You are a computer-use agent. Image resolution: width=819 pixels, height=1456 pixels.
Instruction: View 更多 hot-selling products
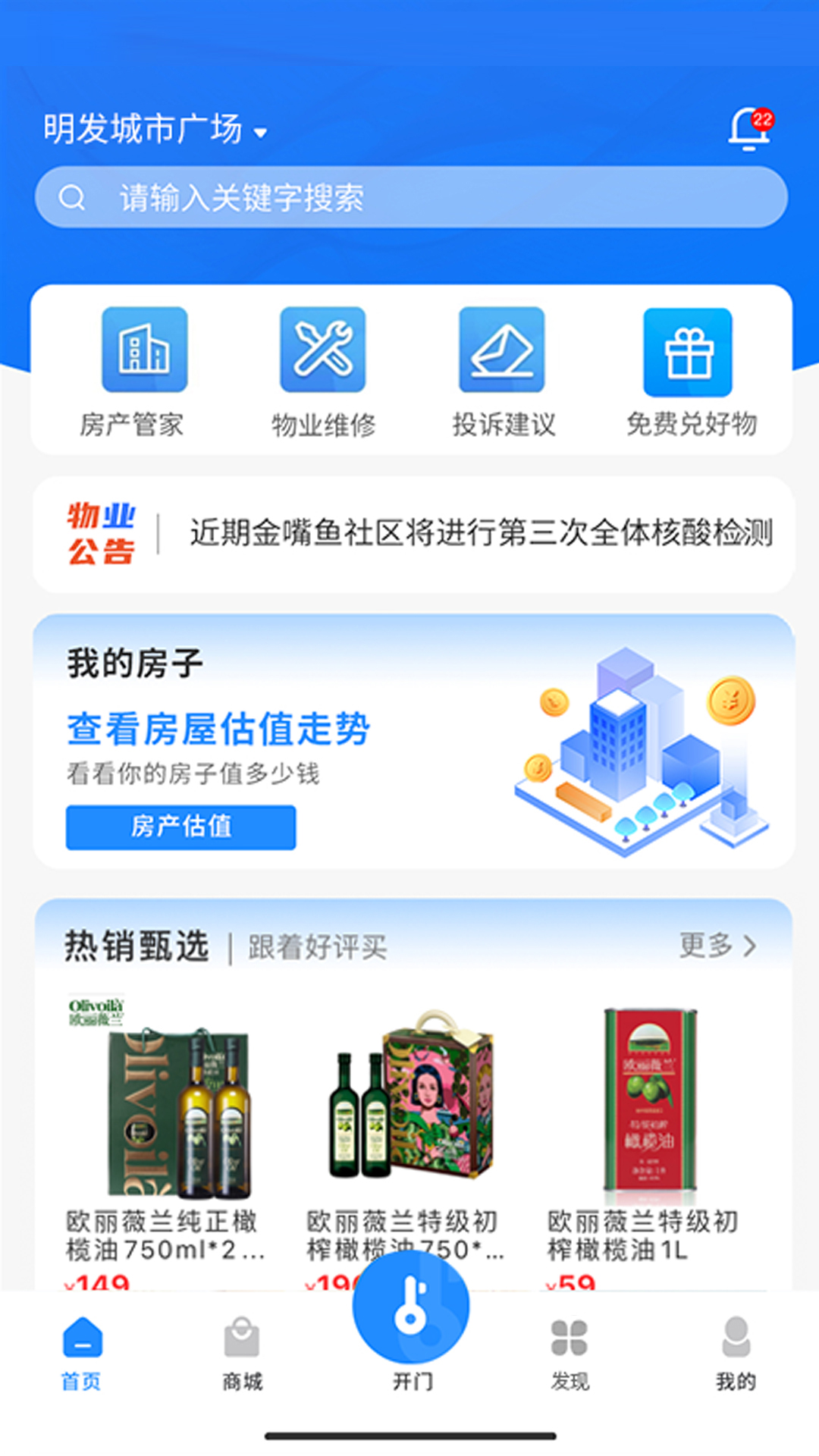[717, 946]
